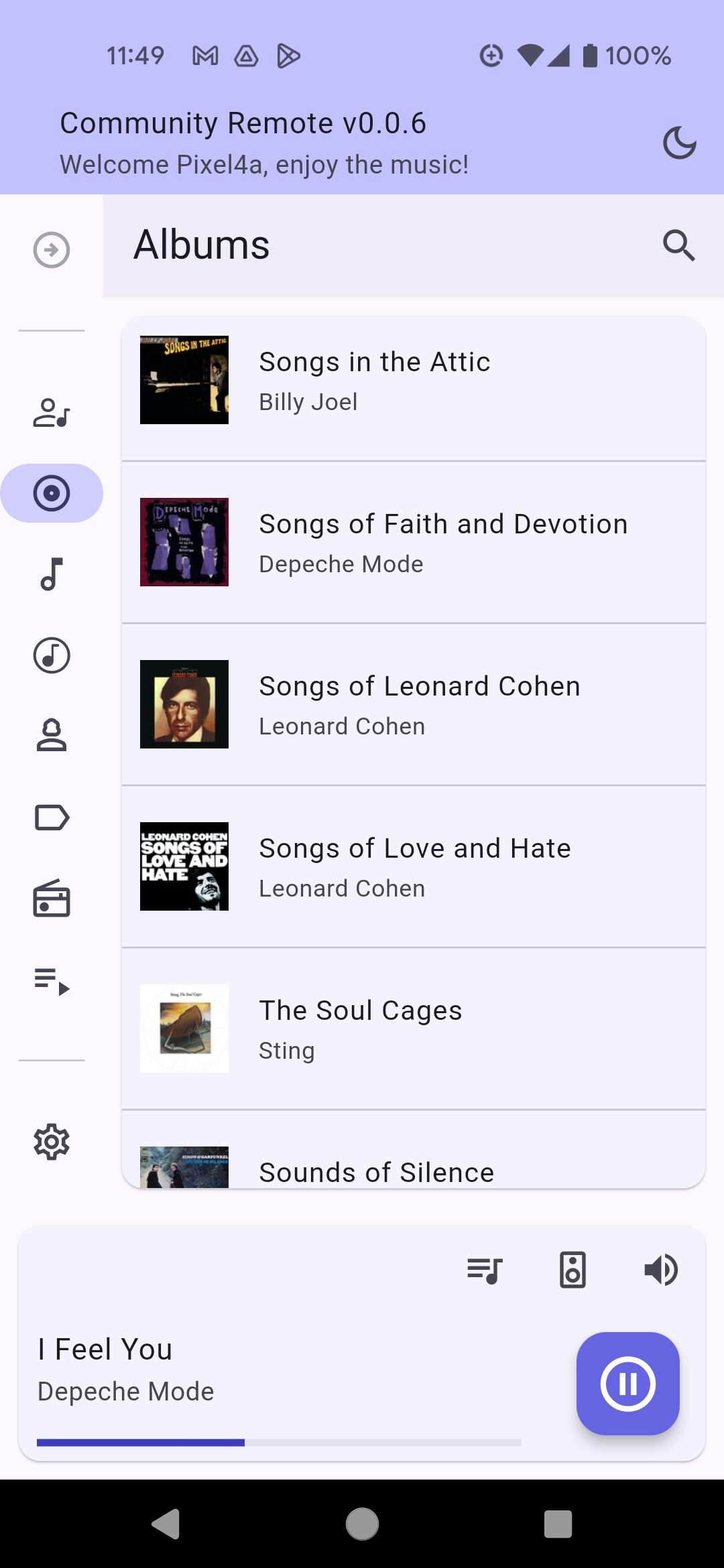Open the playlists tab in the sidebar
The width and height of the screenshot is (724, 1568).
(x=52, y=982)
